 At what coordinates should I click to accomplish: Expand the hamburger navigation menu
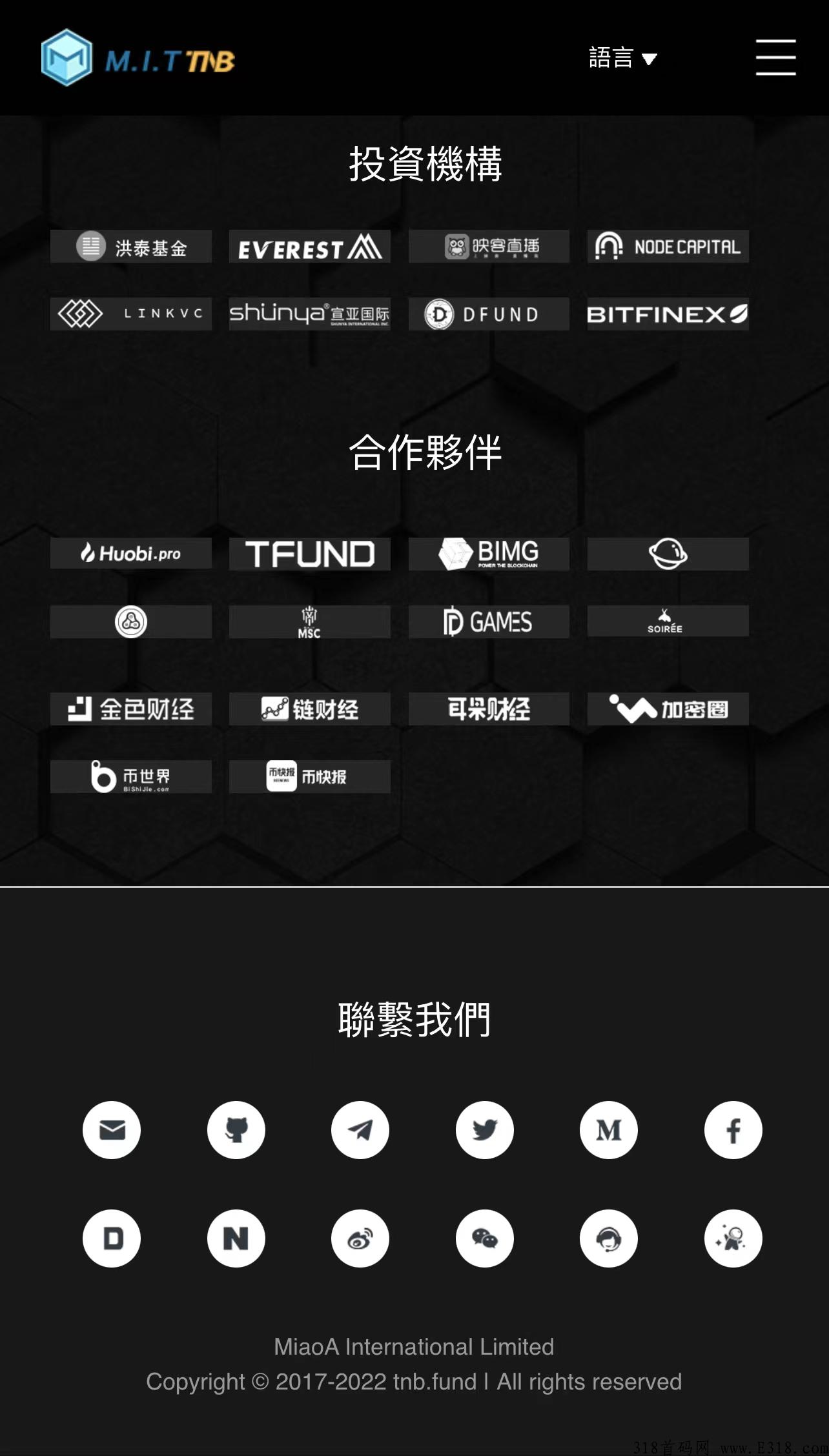775,57
